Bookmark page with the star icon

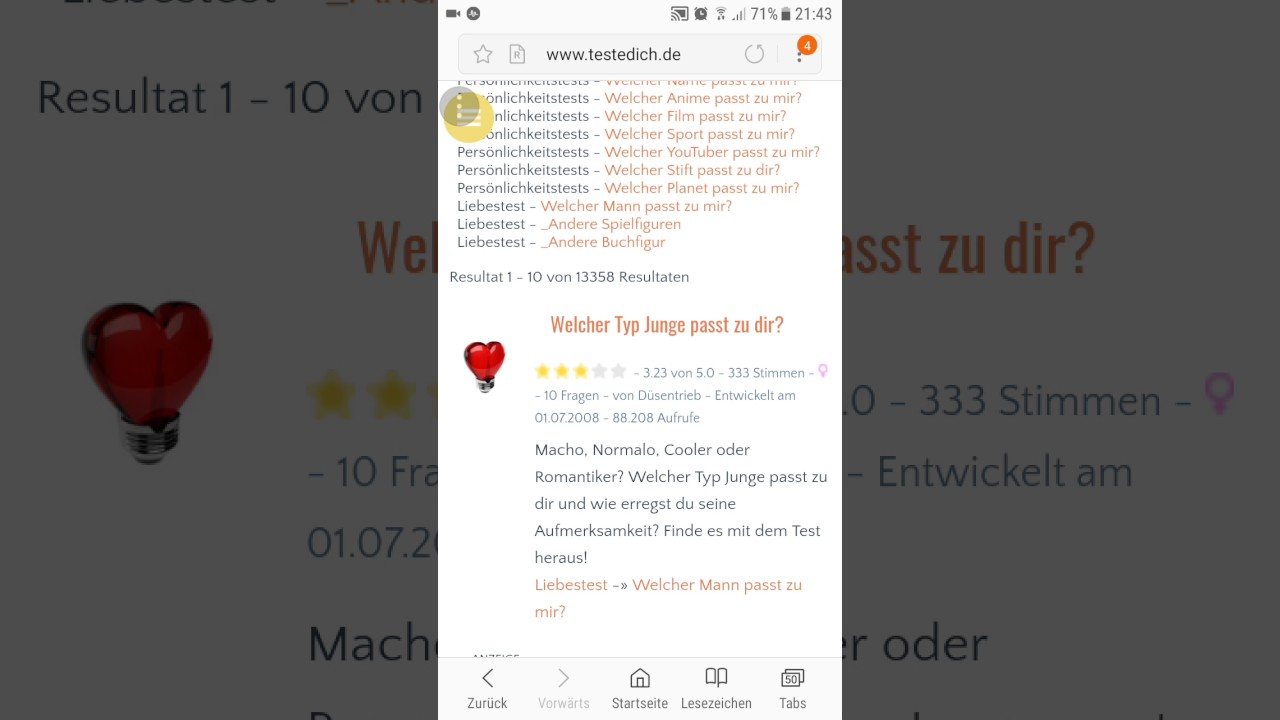(x=483, y=54)
